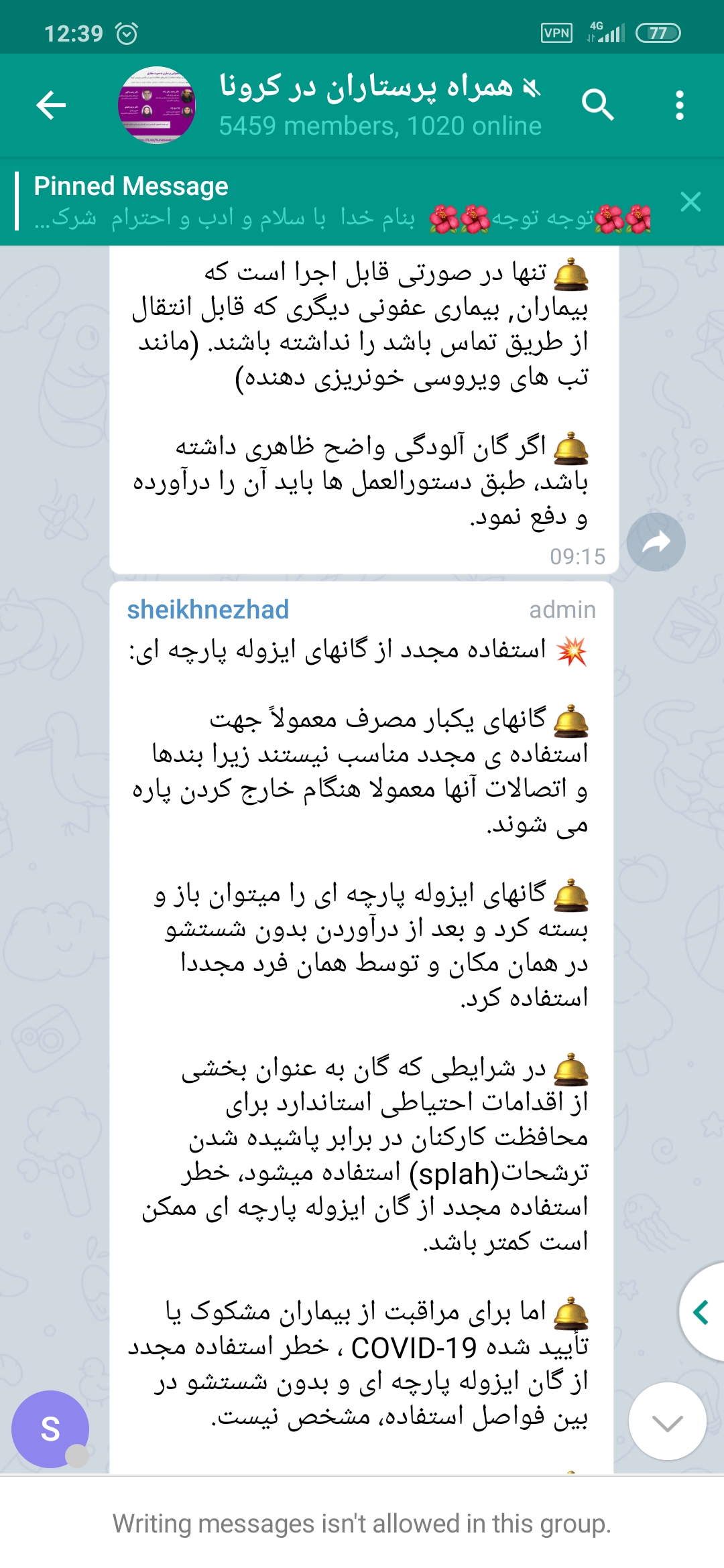724x1568 pixels.
Task: Tap the S sender avatar
Action: pyautogui.click(x=50, y=1429)
